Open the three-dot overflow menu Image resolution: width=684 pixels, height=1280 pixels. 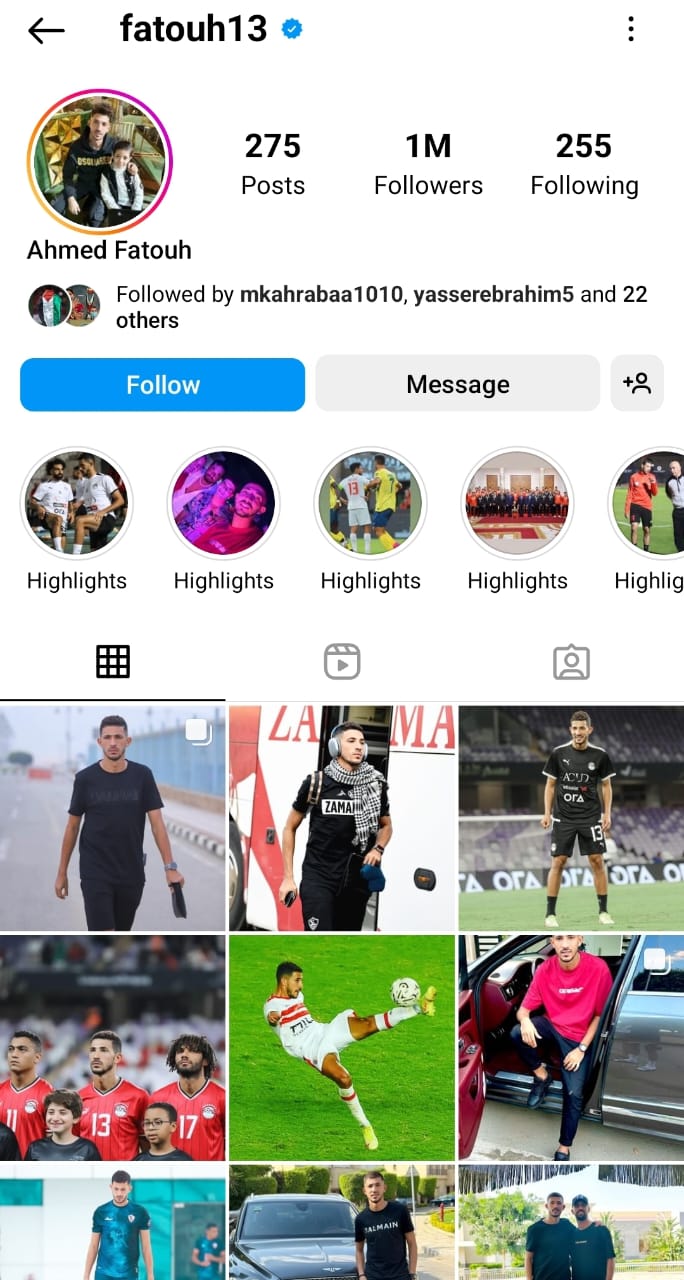pos(630,29)
